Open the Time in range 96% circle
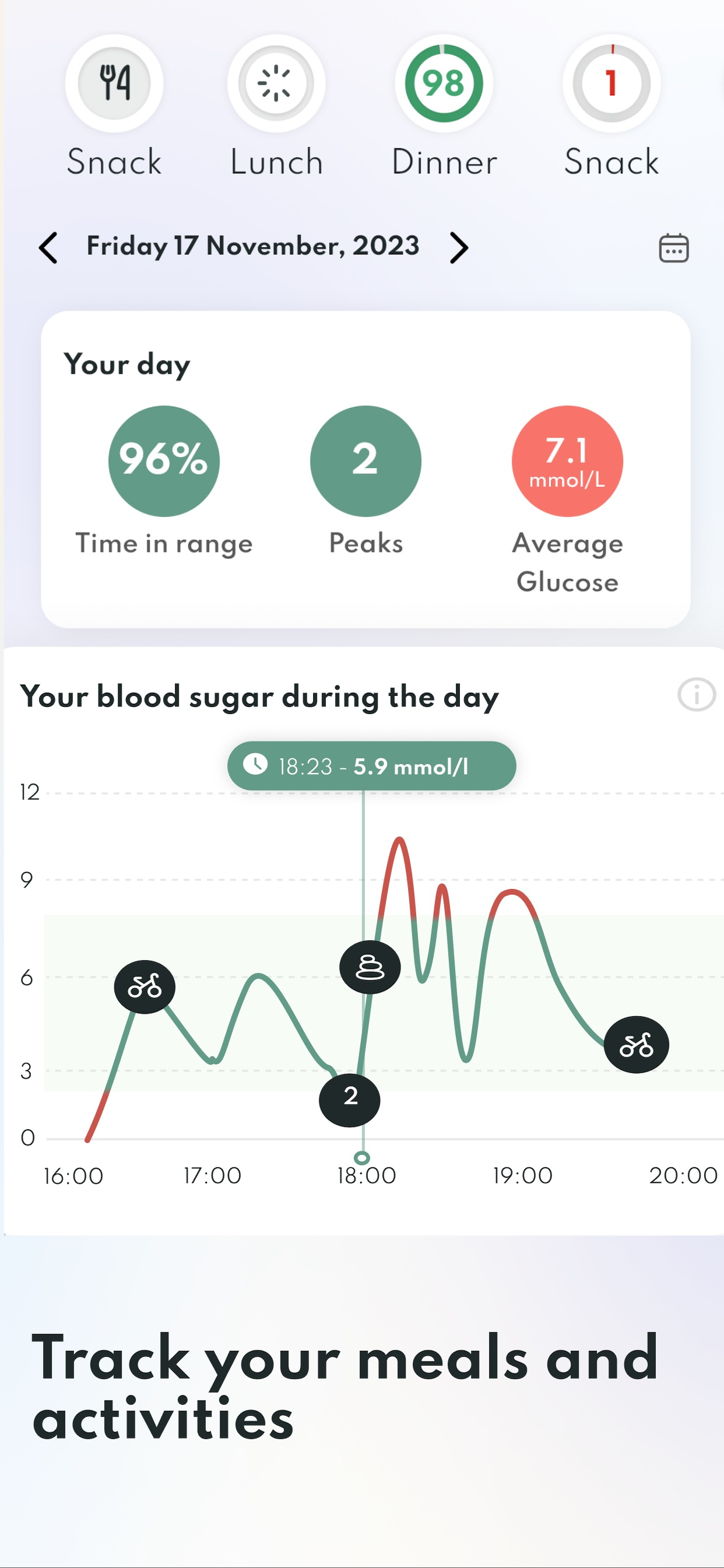This screenshot has width=724, height=1568. click(164, 461)
